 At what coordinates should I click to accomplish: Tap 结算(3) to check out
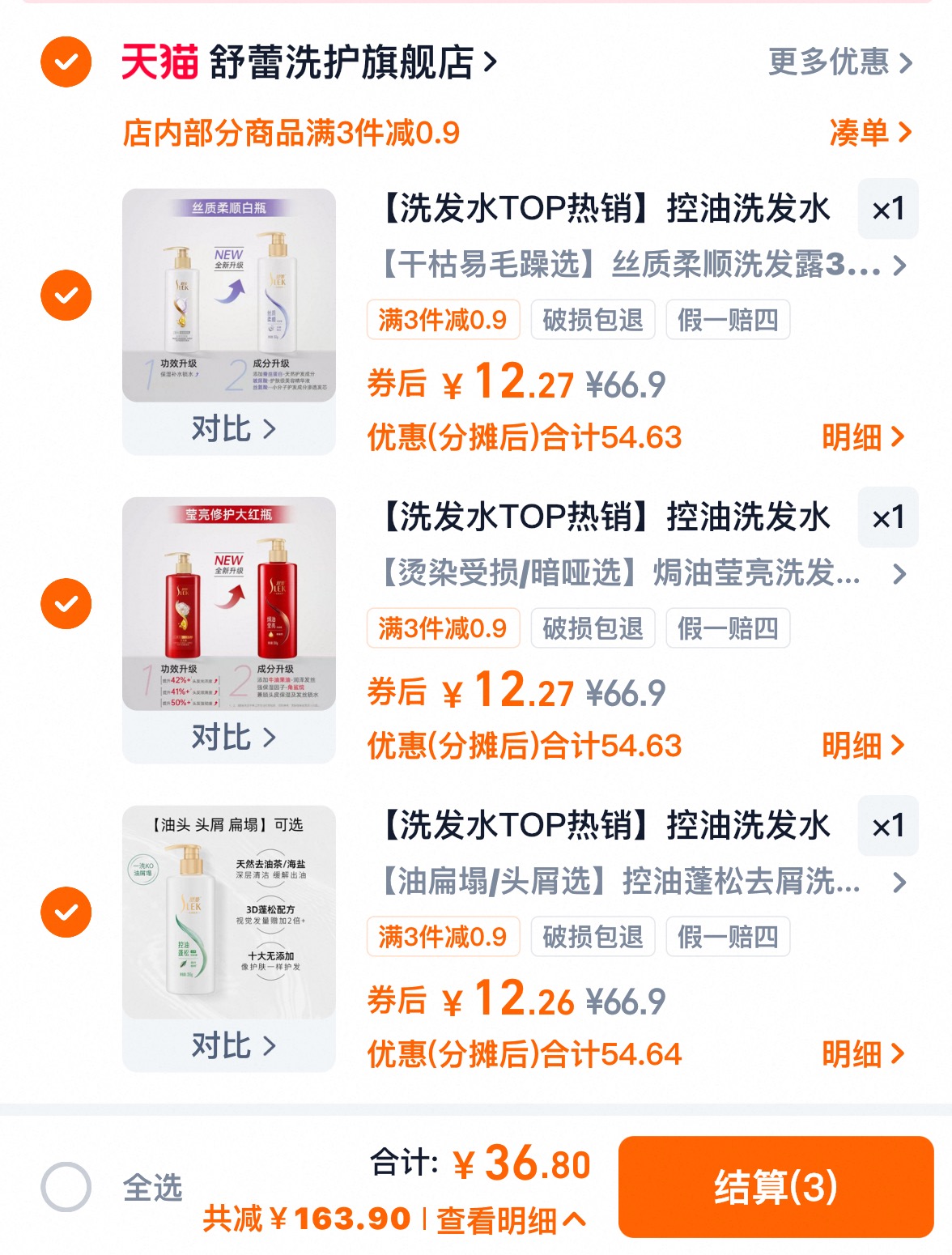click(776, 1187)
